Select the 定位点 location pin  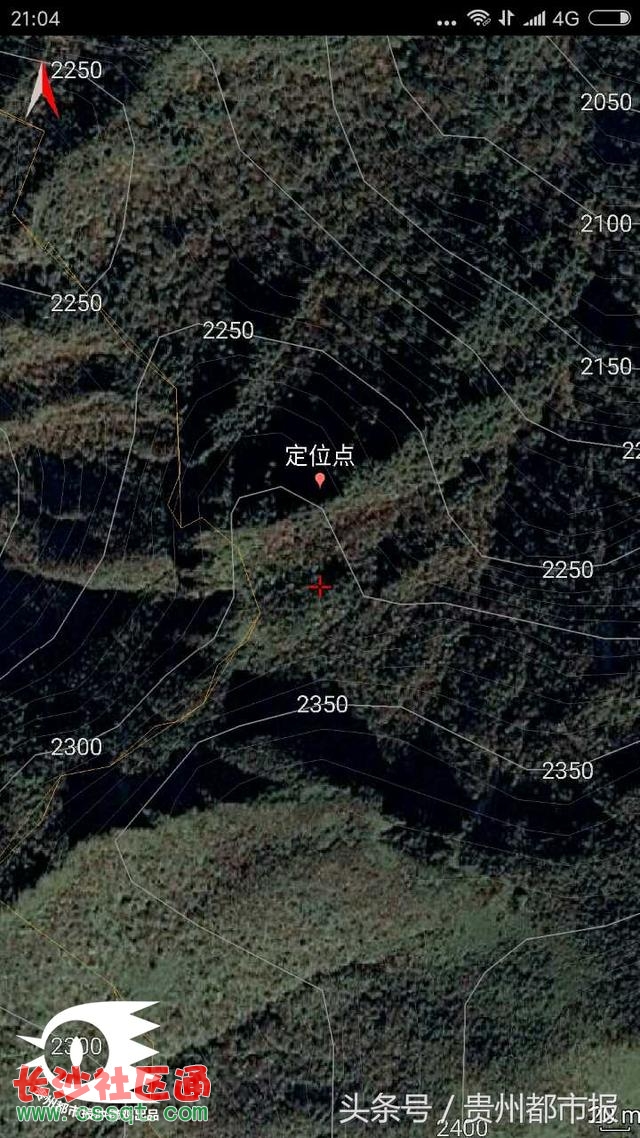coord(319,480)
